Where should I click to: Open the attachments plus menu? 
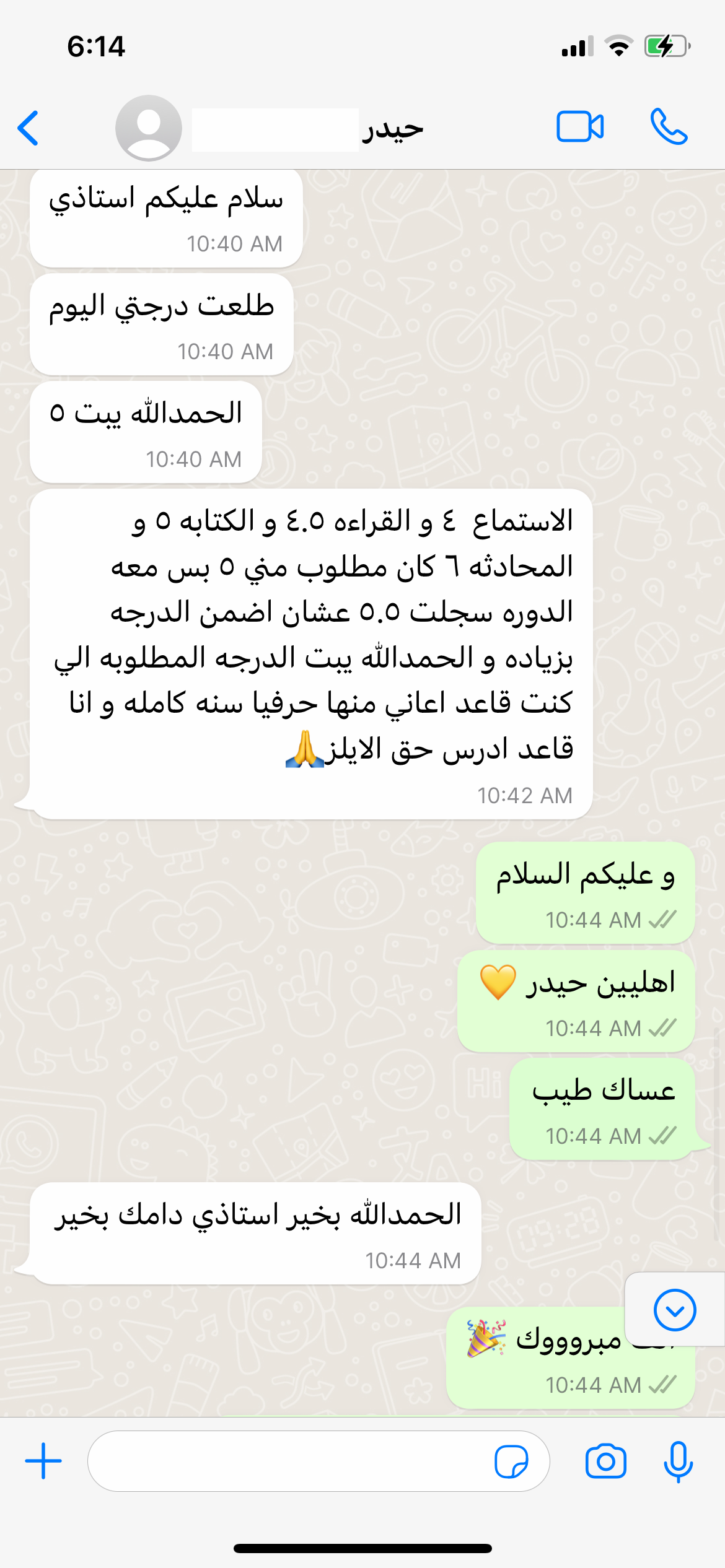pos(43,1461)
